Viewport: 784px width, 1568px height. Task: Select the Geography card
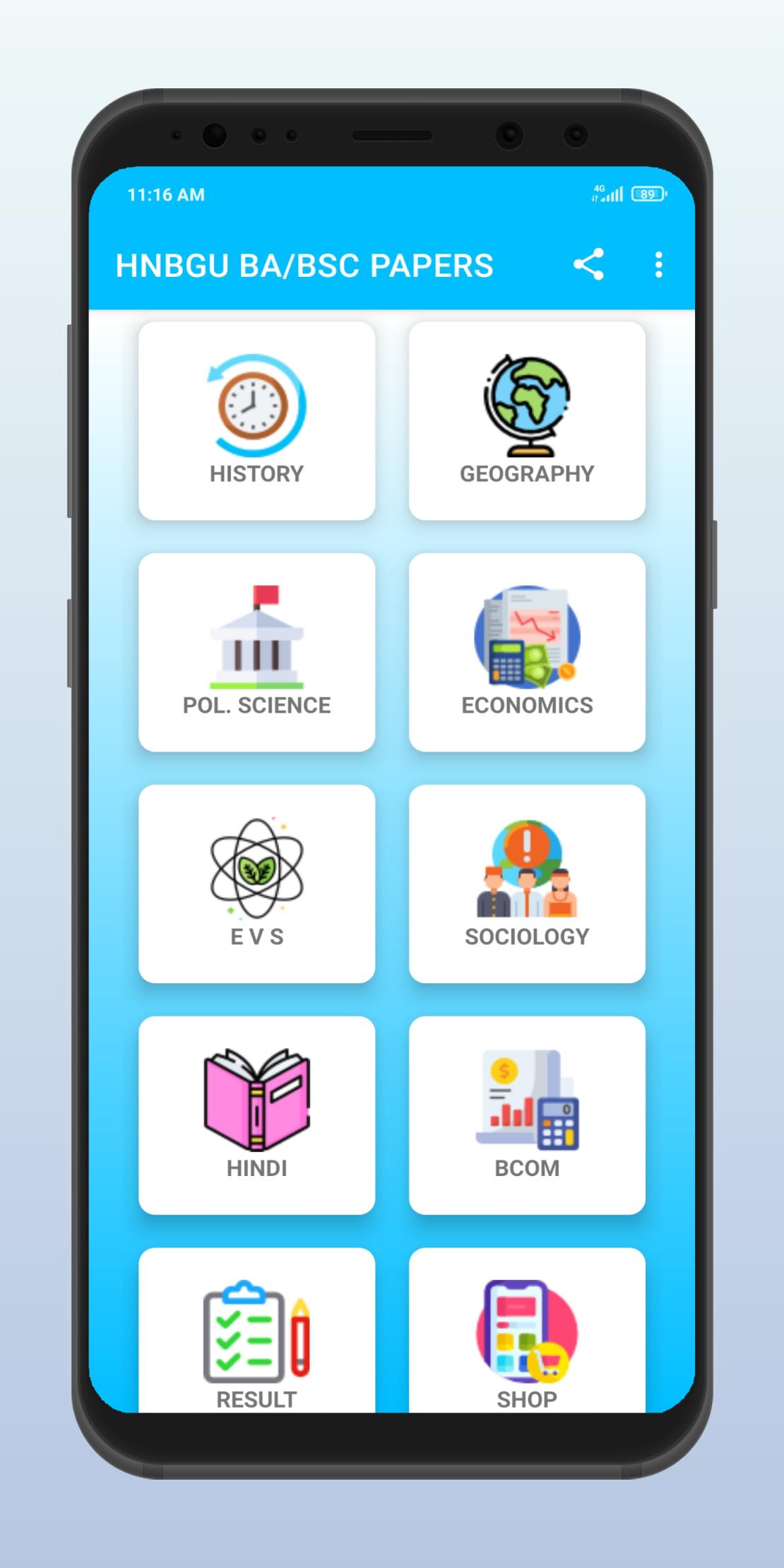coord(527,421)
